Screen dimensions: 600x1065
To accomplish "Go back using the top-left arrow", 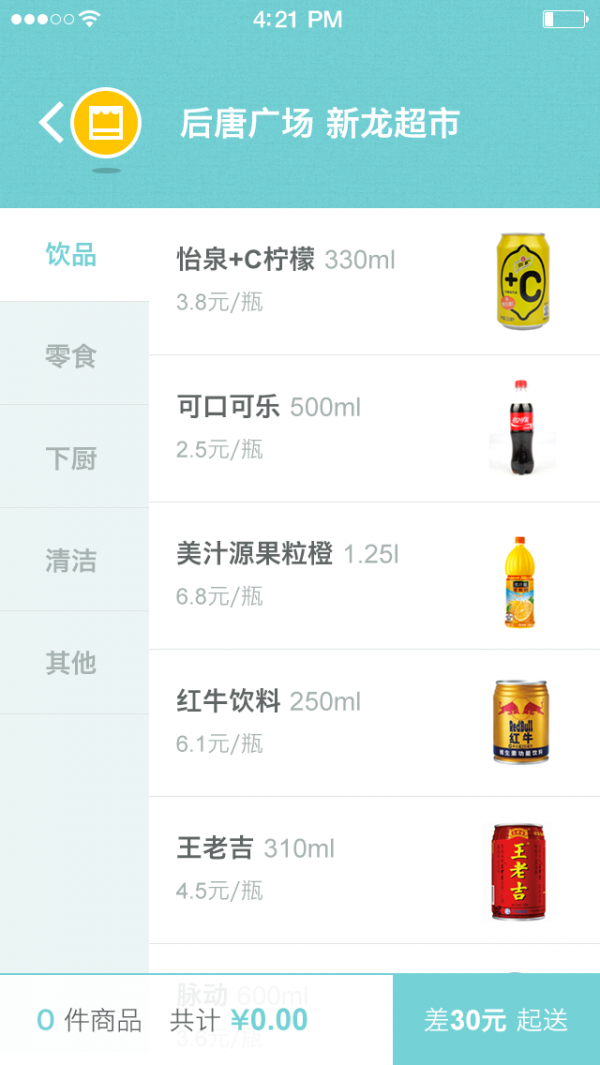I will coord(50,123).
